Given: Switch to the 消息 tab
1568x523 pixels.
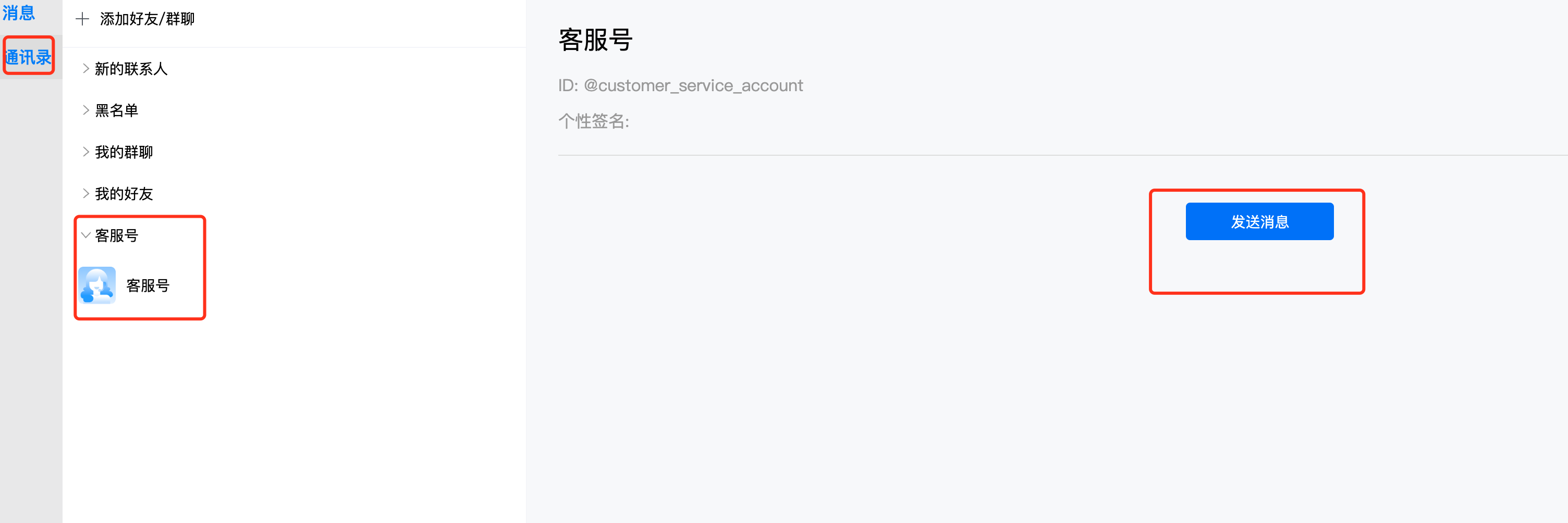Looking at the screenshot, I should pos(19,12).
